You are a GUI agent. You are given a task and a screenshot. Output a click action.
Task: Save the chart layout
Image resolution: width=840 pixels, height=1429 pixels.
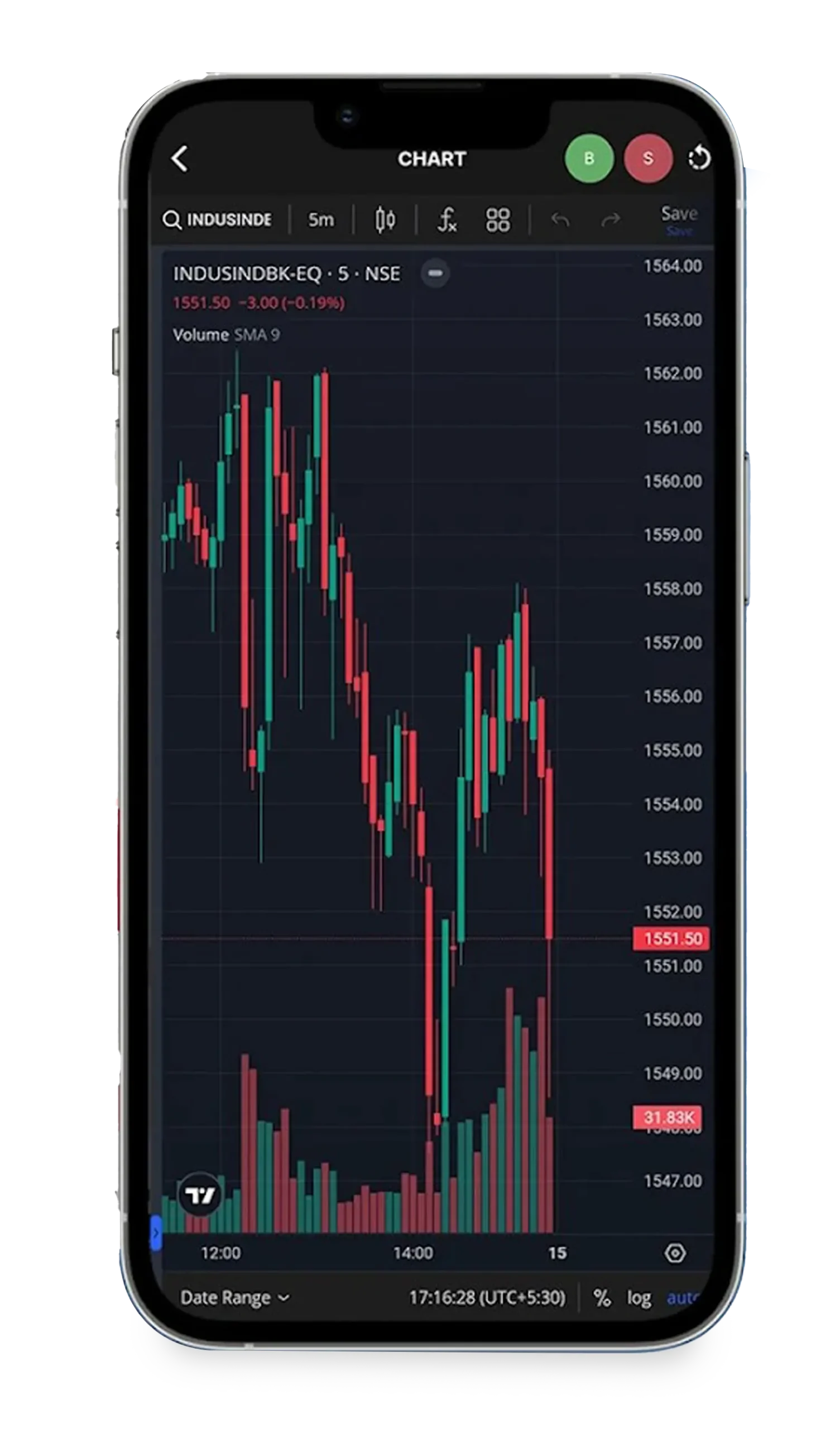[678, 215]
